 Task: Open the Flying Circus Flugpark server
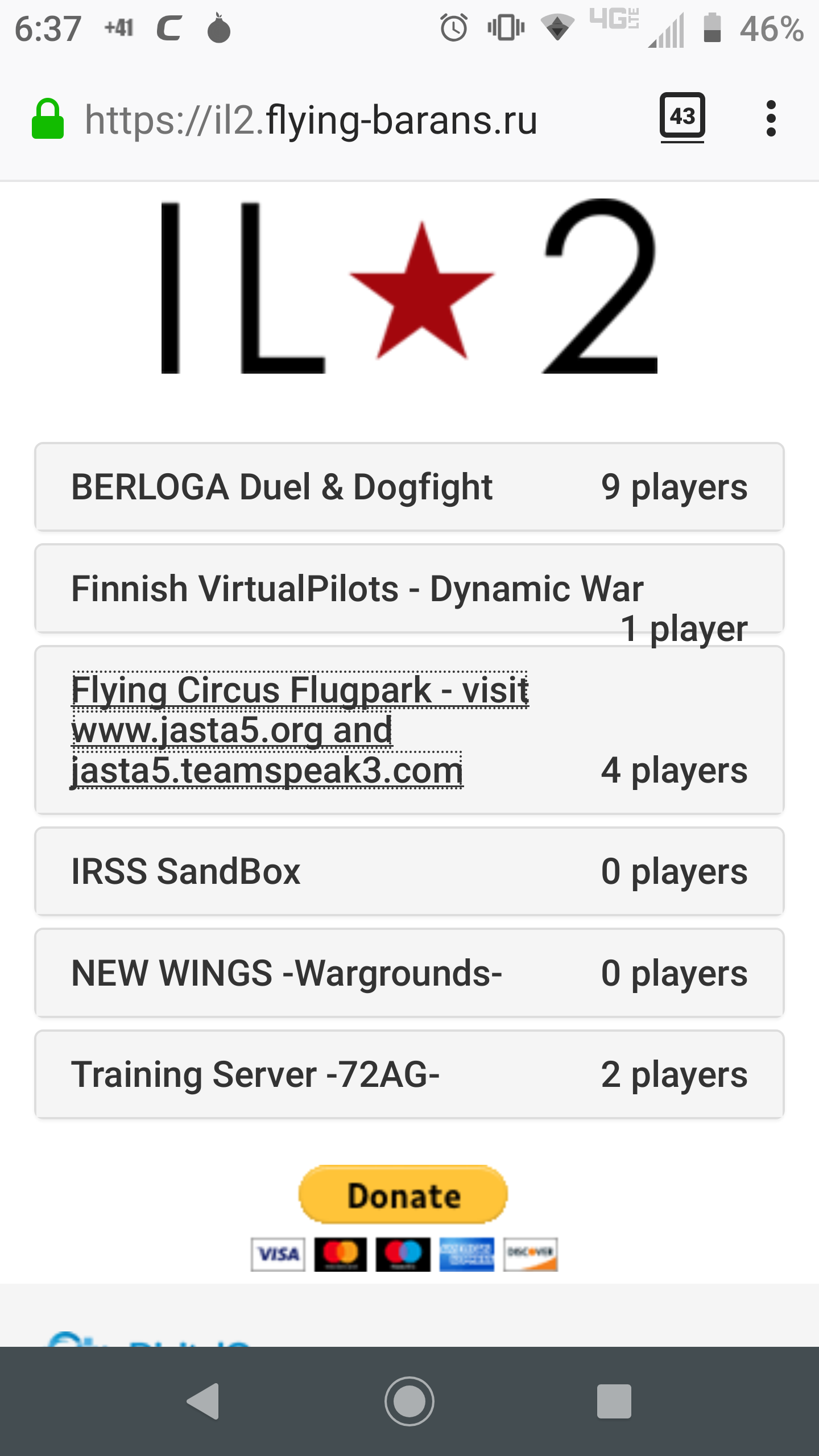coord(409,730)
